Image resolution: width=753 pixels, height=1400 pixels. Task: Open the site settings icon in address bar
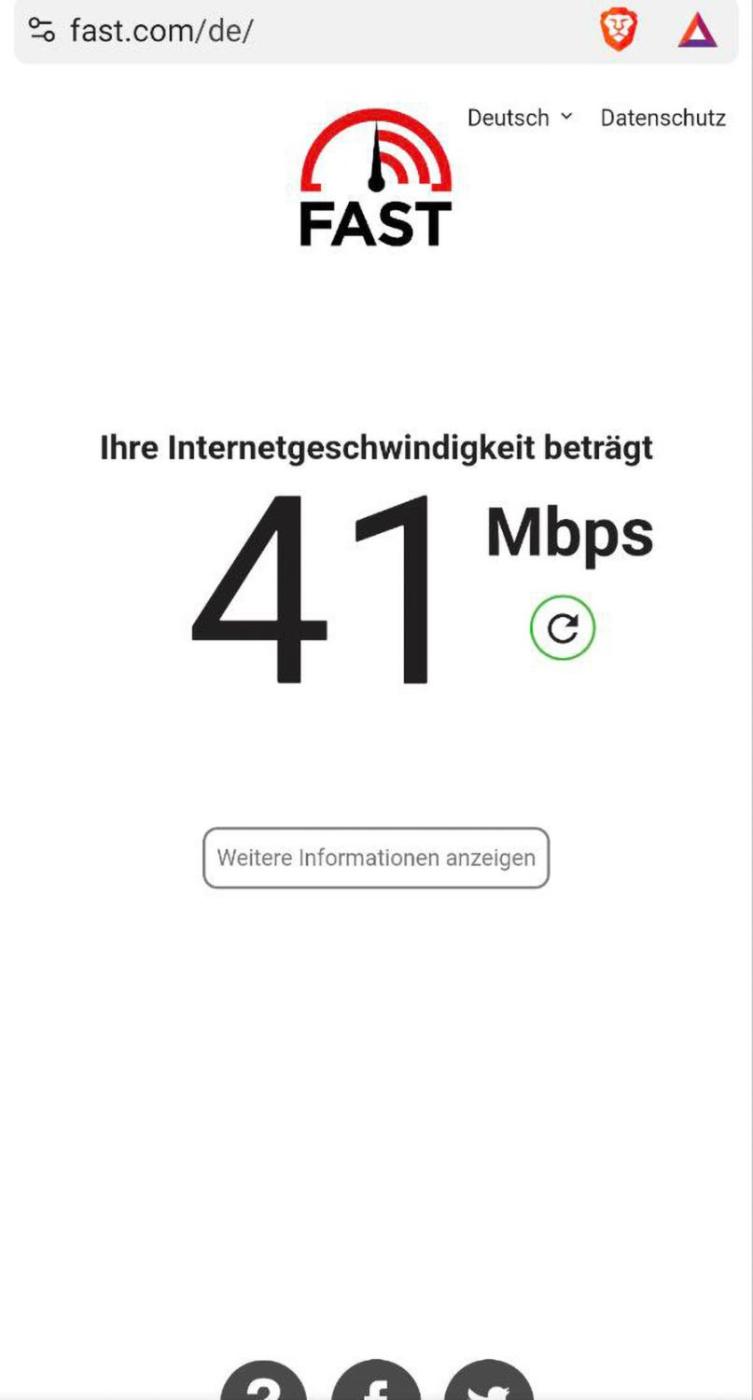[41, 30]
